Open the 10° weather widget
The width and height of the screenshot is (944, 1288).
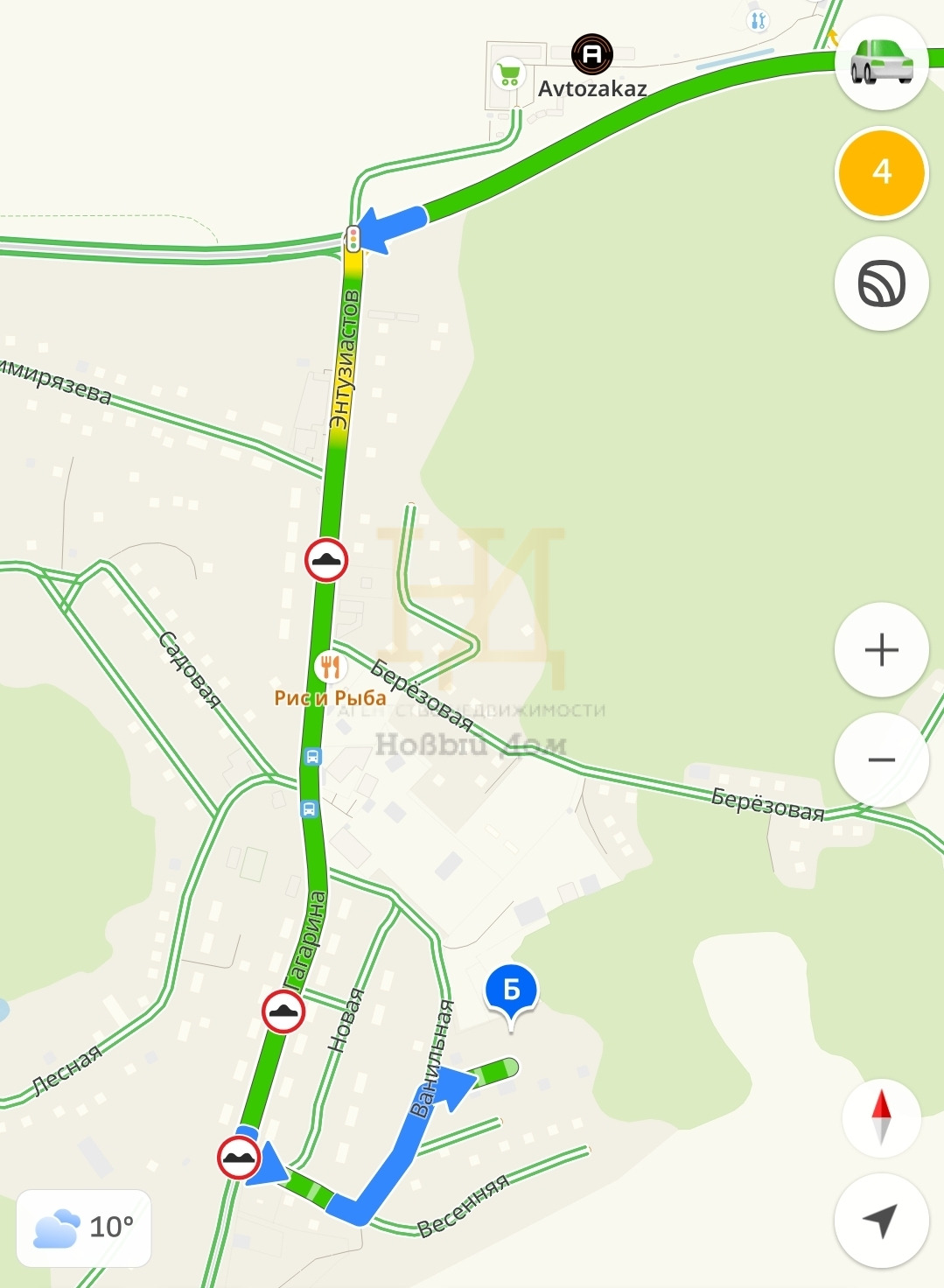pyautogui.click(x=84, y=1228)
